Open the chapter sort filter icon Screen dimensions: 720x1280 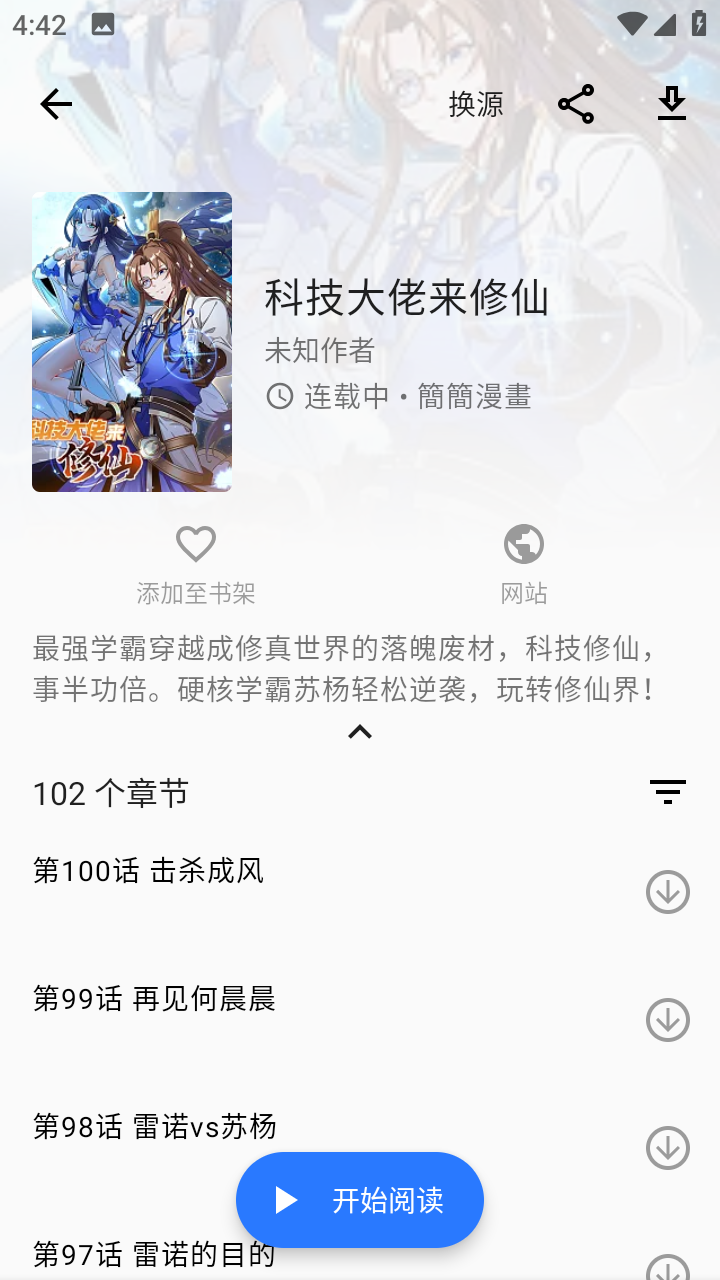pyautogui.click(x=667, y=792)
